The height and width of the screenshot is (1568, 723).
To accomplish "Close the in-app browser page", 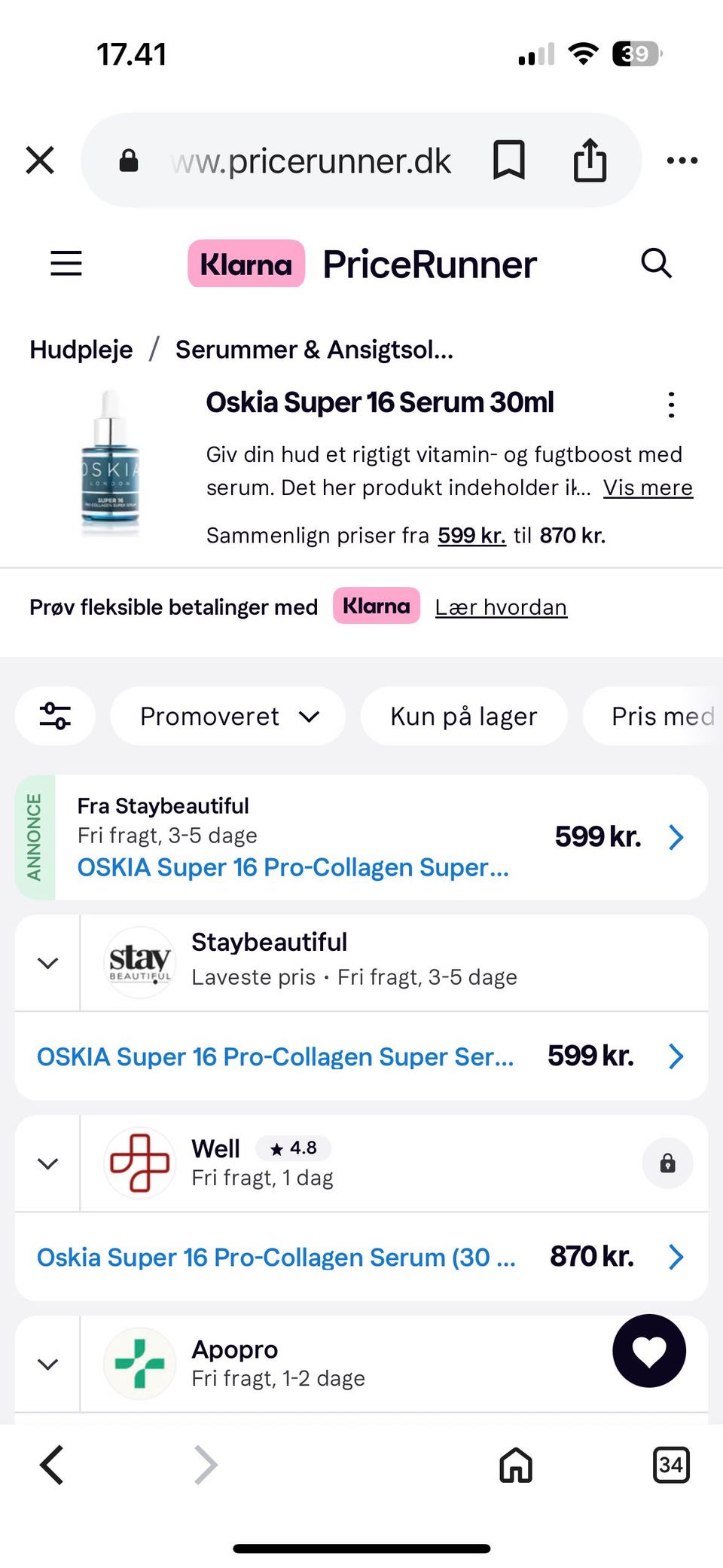I will [40, 160].
